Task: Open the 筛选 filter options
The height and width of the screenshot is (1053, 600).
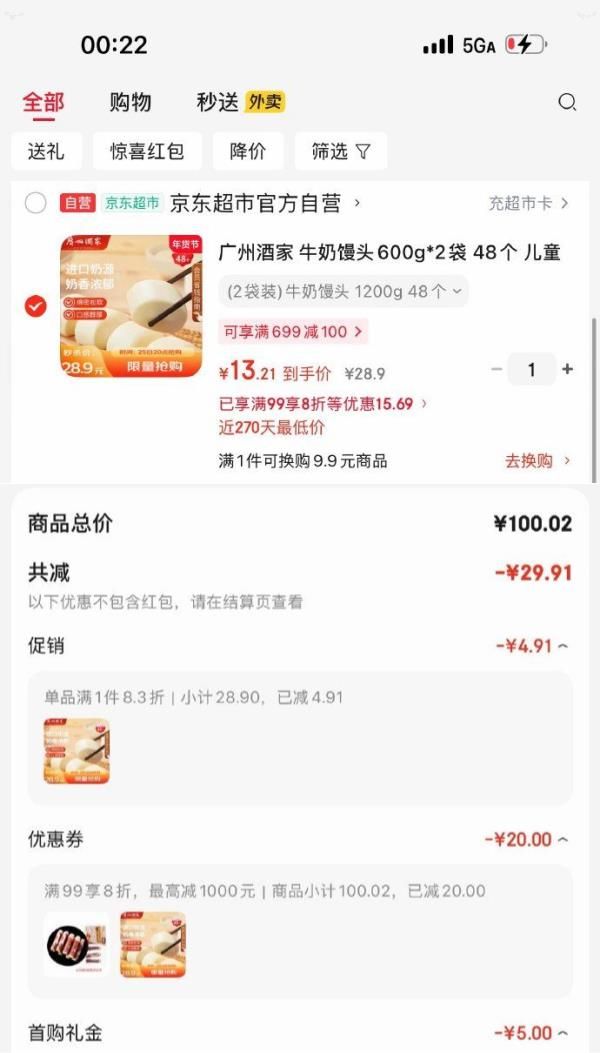Action: point(340,151)
